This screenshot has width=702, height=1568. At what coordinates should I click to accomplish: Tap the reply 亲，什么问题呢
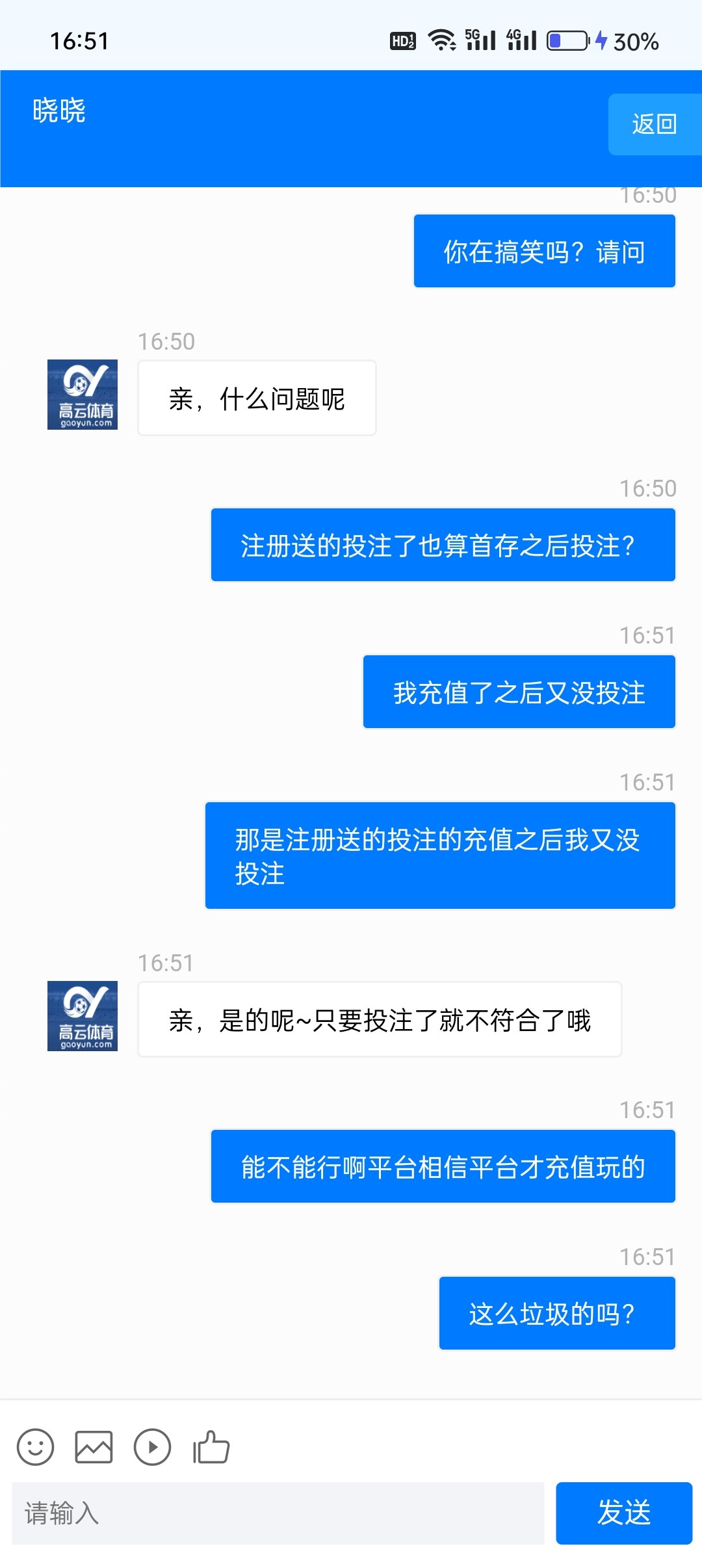255,397
